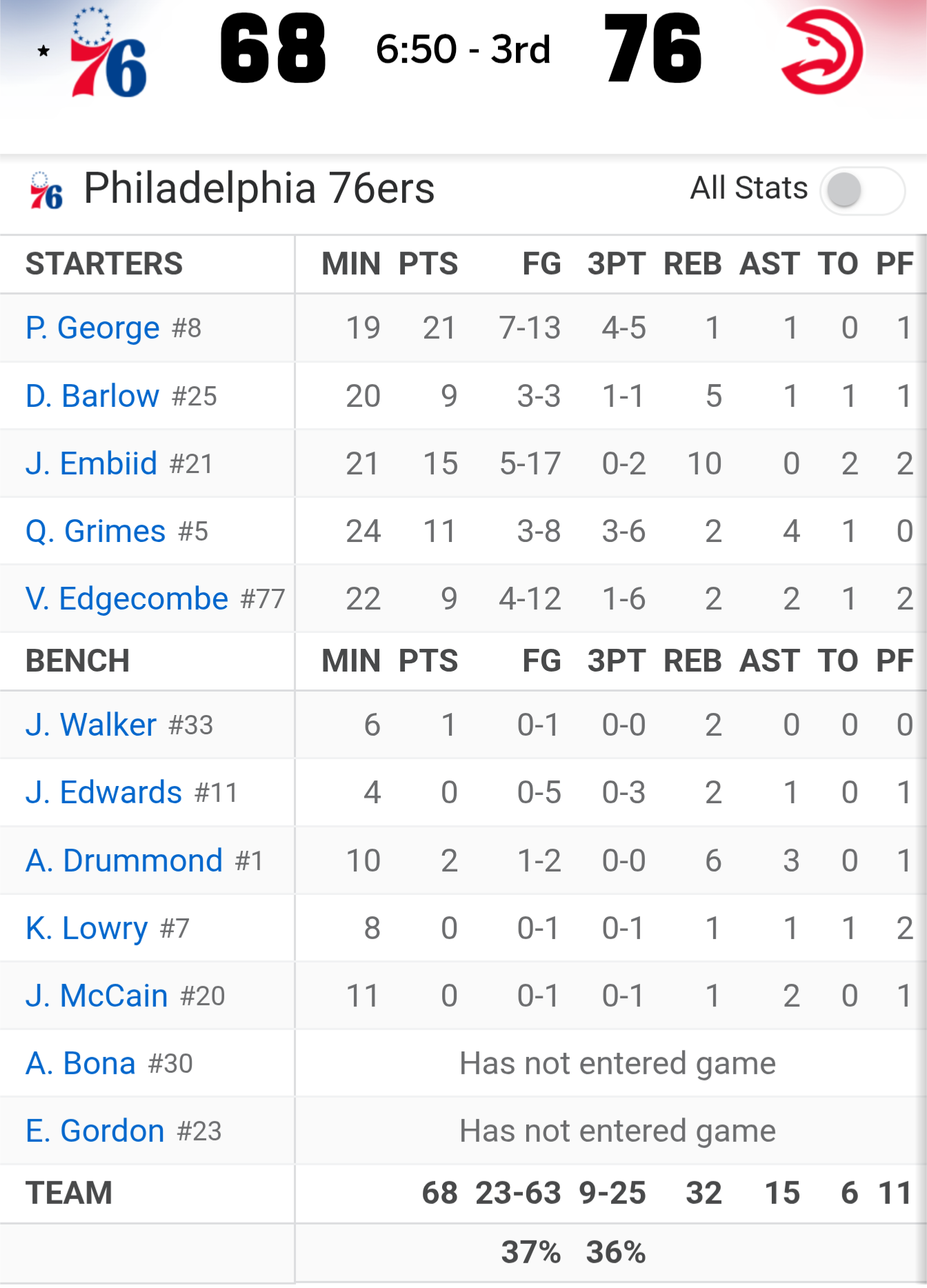View A. Bona's player page
Image resolution: width=927 pixels, height=1288 pixels.
click(81, 1064)
